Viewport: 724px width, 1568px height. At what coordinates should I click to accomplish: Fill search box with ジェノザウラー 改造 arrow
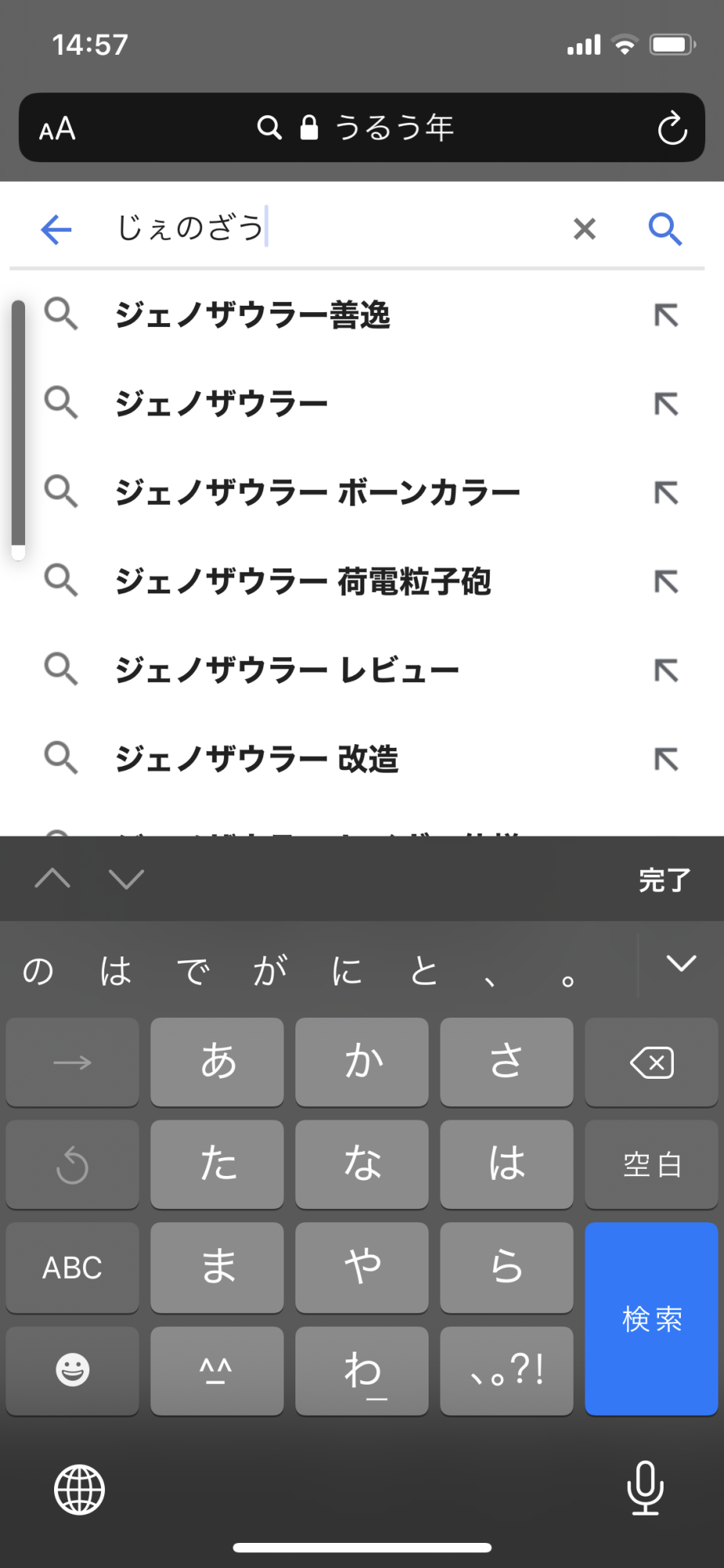pos(666,759)
